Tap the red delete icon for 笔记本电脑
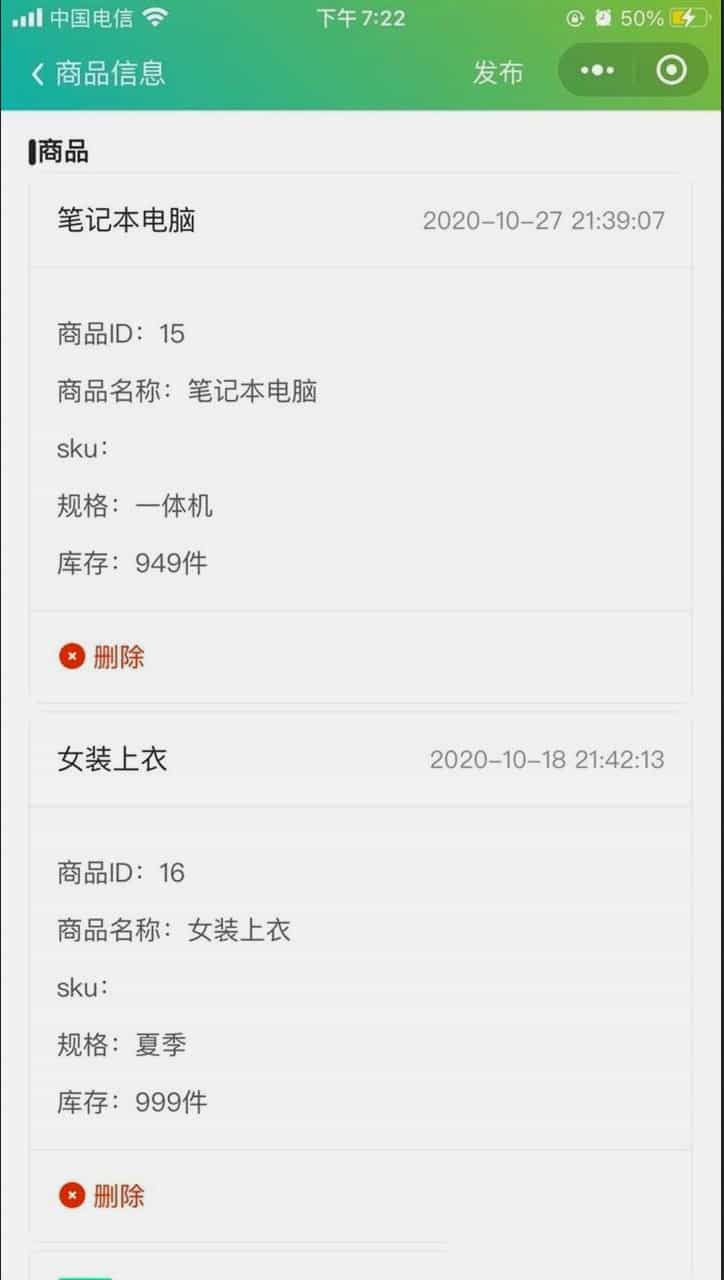Image resolution: width=724 pixels, height=1280 pixels. tap(70, 656)
